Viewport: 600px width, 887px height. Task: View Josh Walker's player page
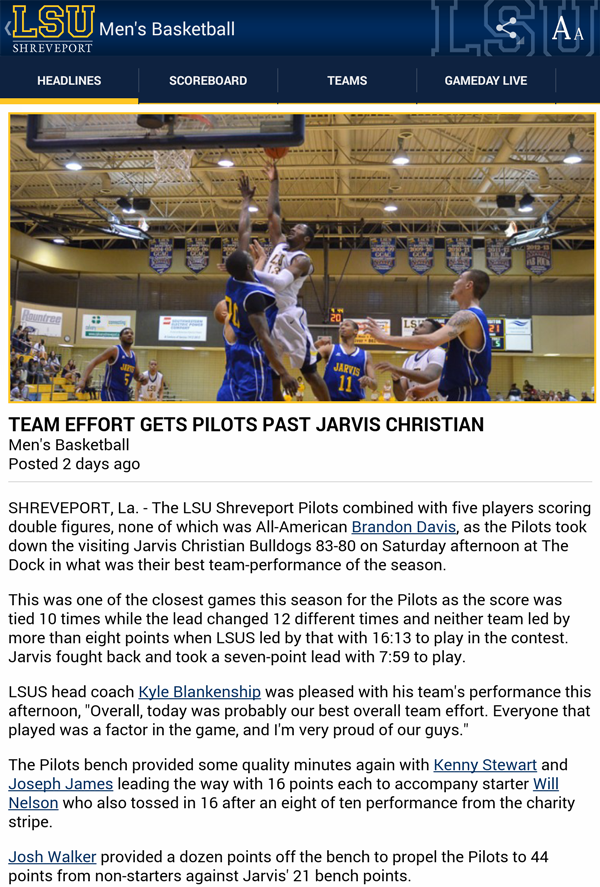52,857
